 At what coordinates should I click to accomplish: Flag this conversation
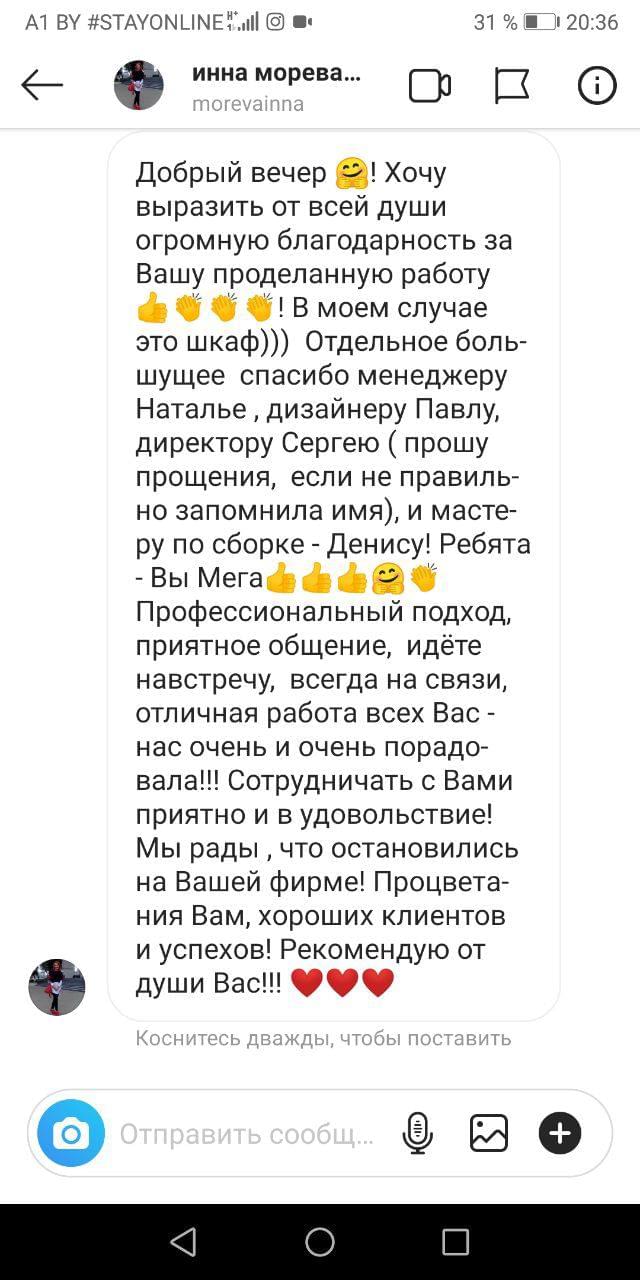(x=512, y=87)
